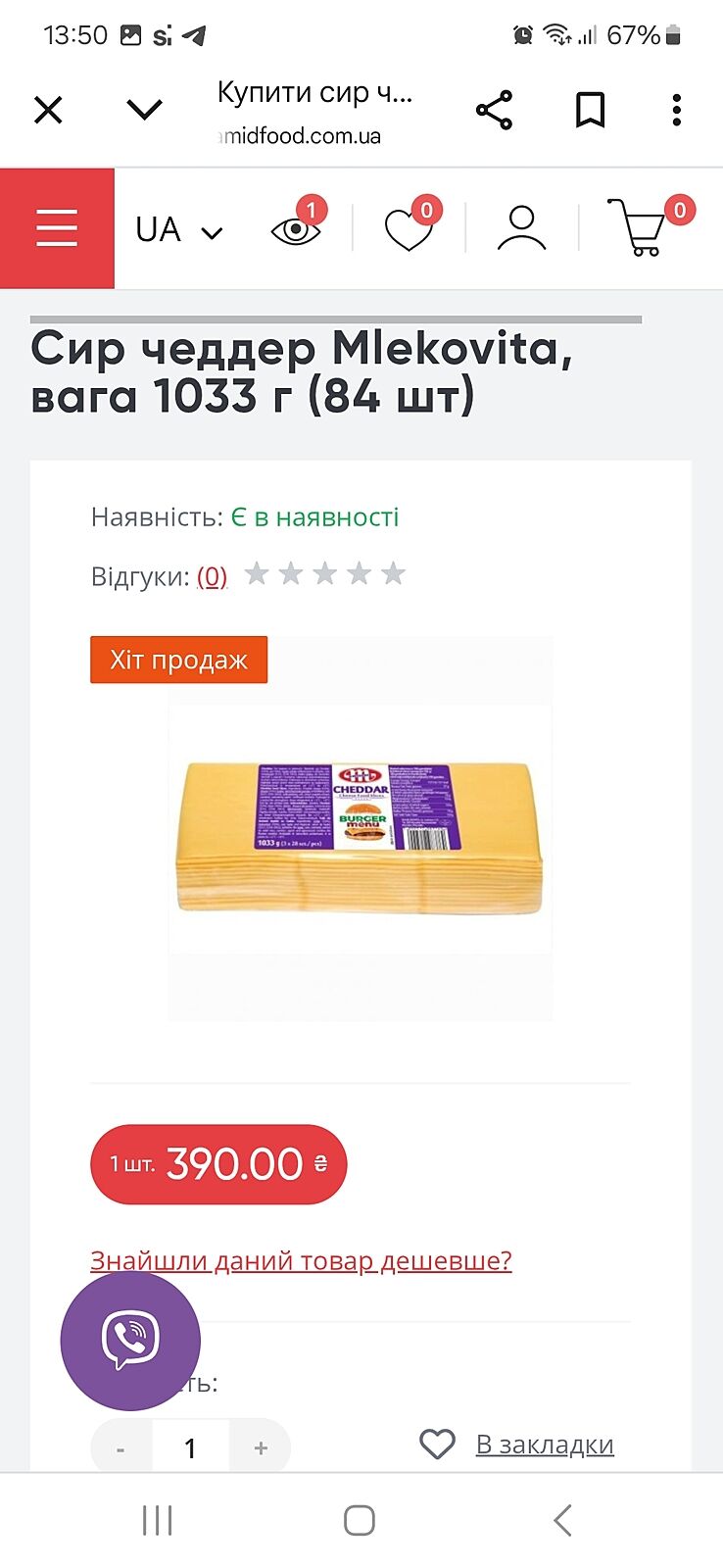Go back using the system navigation bar
The width and height of the screenshot is (723, 1568).
click(x=562, y=1520)
